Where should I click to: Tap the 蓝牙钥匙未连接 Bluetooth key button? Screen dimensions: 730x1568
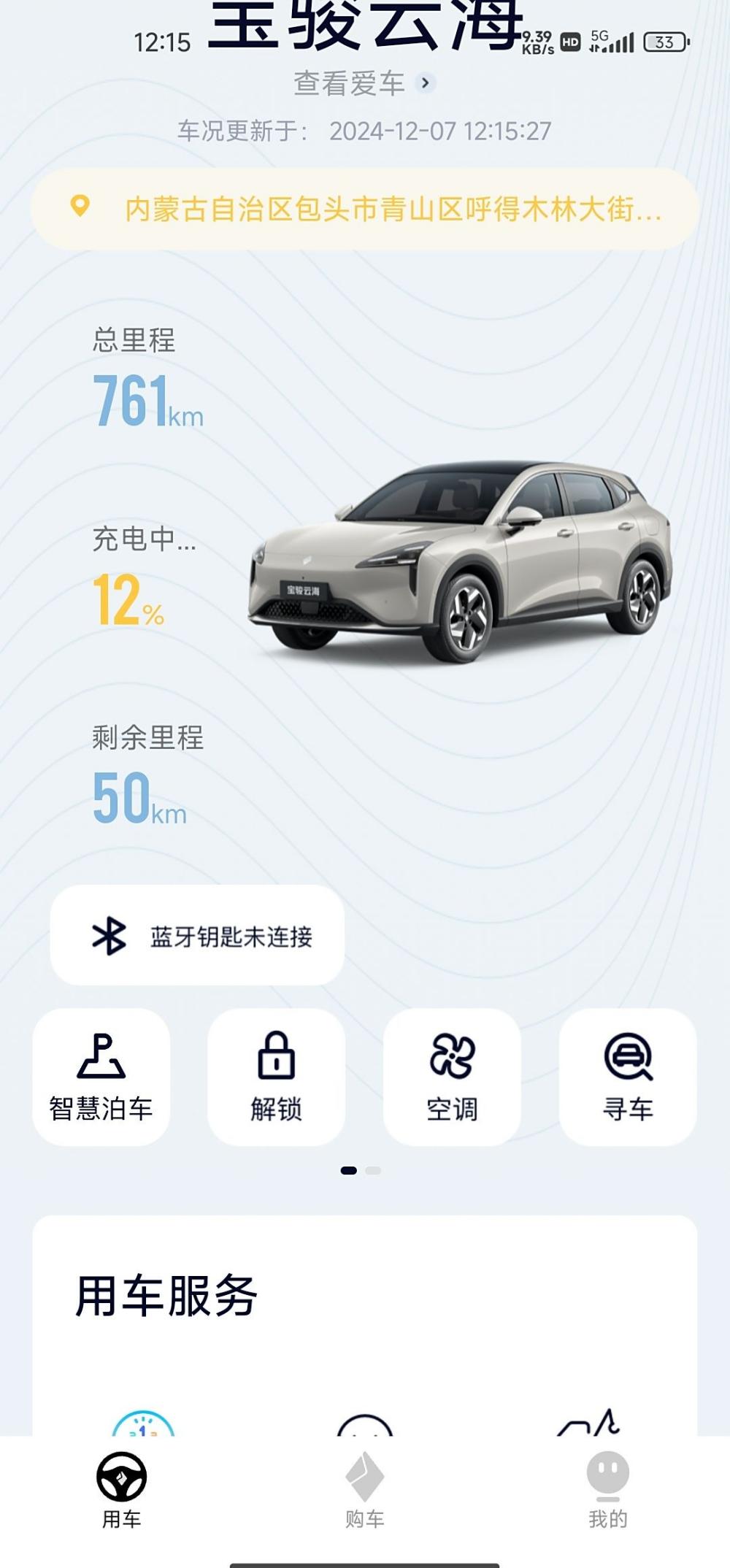pyautogui.click(x=197, y=936)
